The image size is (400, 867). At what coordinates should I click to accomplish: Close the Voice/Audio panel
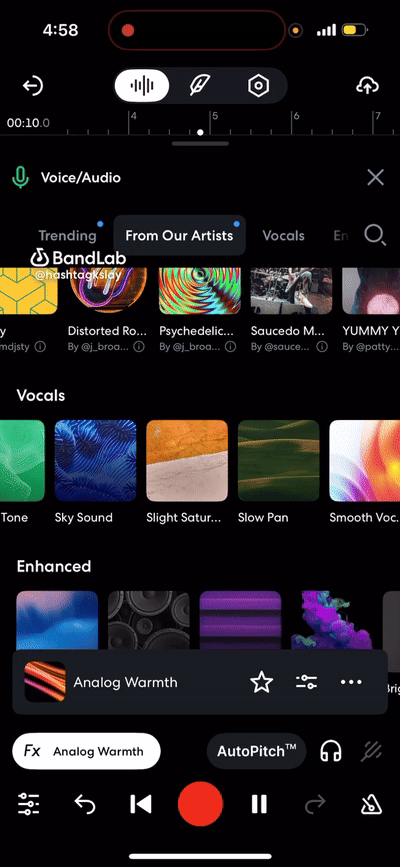[x=376, y=177]
